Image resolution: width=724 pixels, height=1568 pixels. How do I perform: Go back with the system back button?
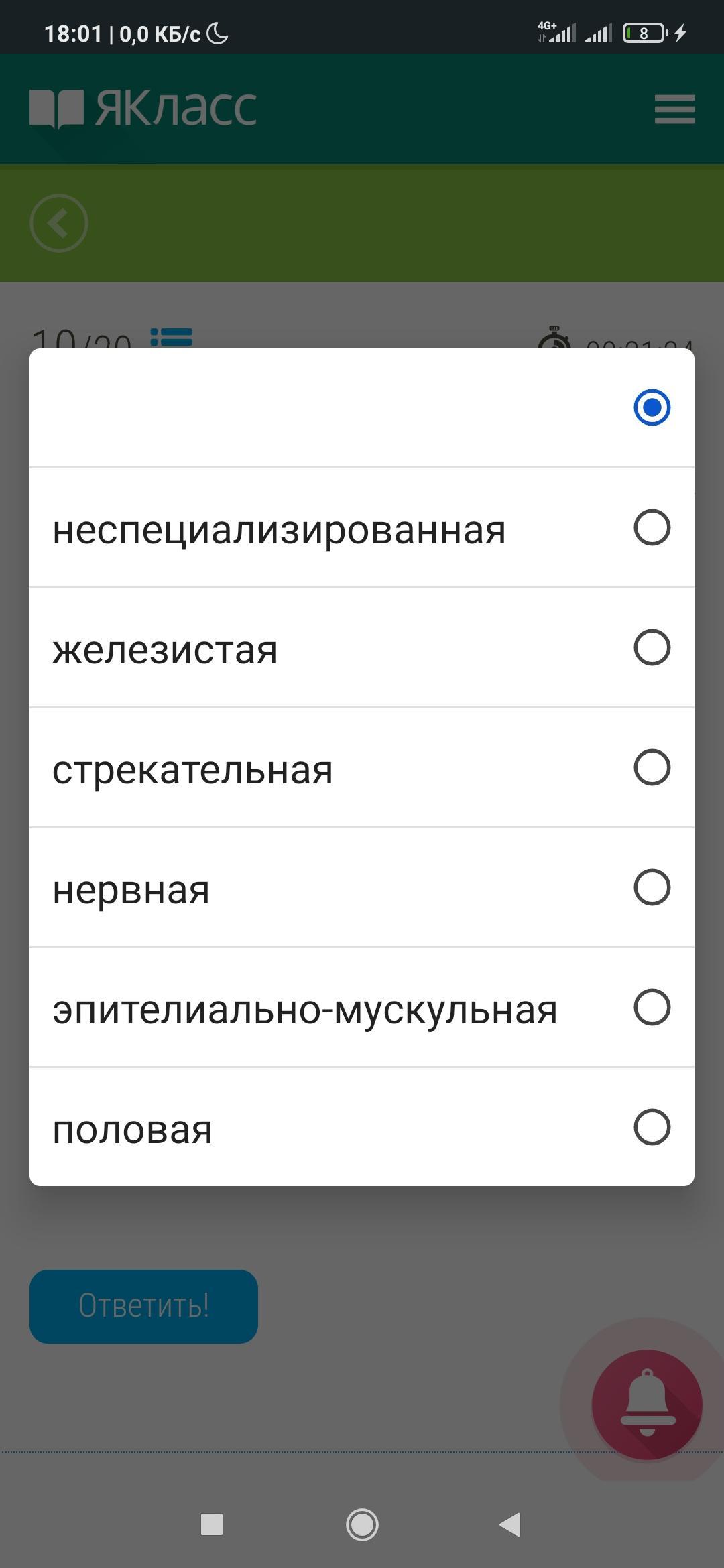coord(511,1524)
